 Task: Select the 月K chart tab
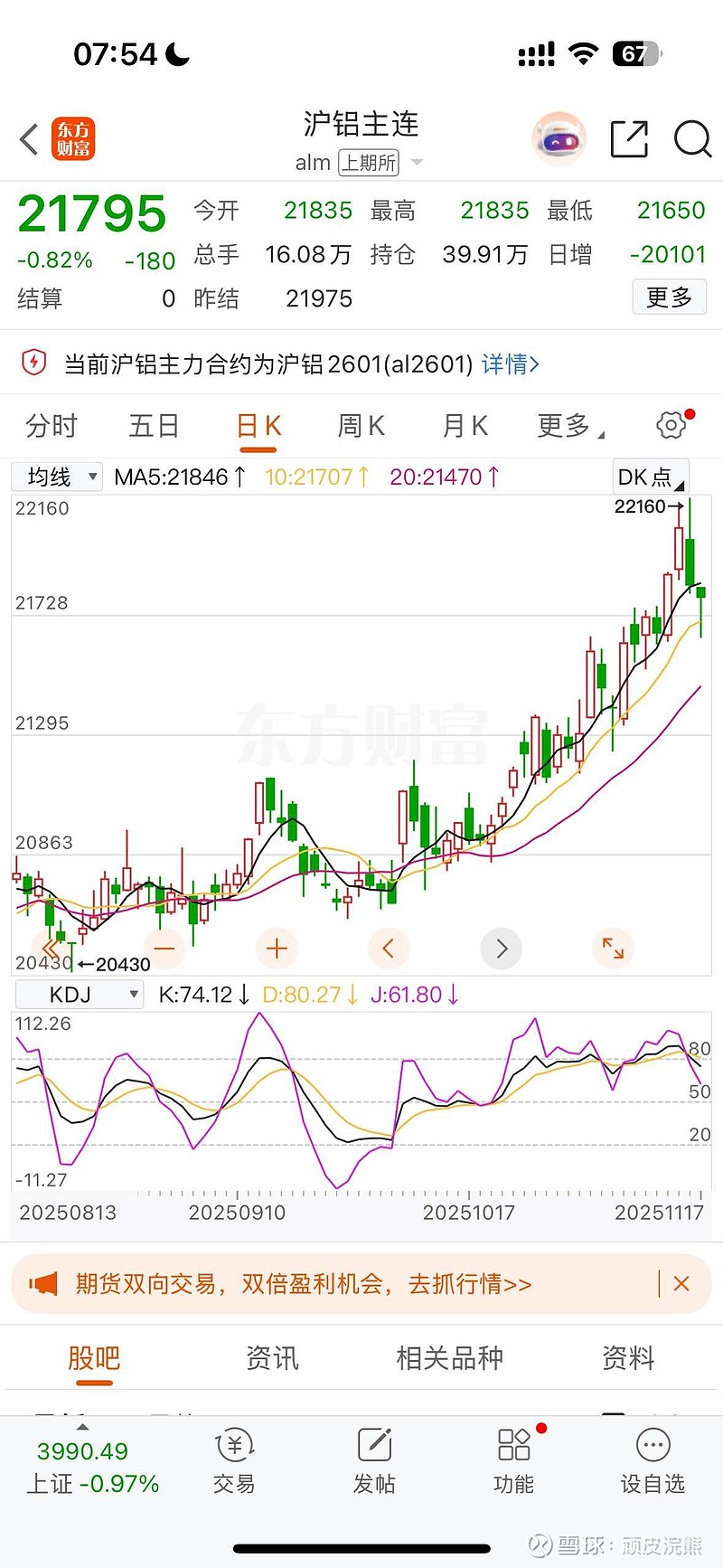coord(465,426)
